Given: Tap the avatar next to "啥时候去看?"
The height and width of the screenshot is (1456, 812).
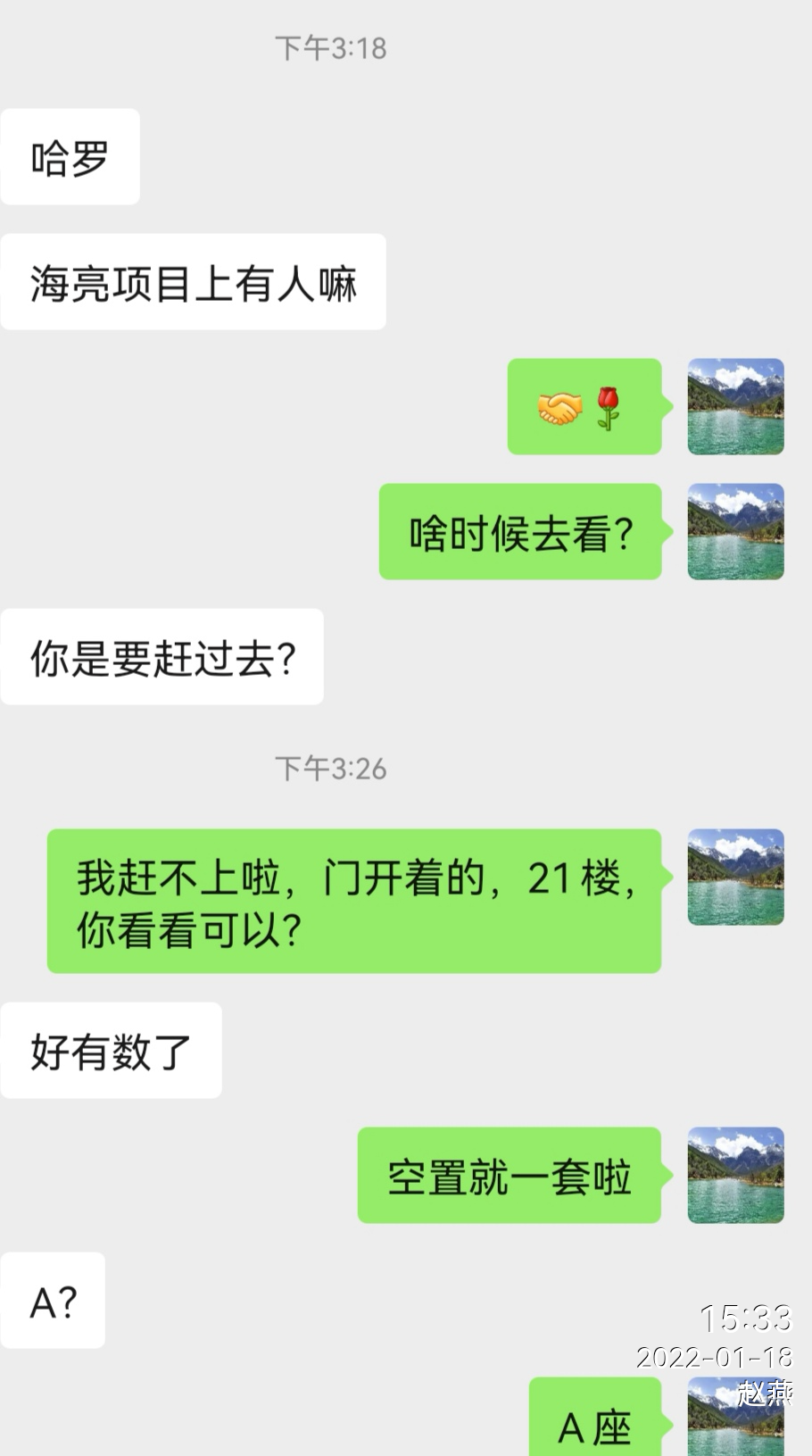Looking at the screenshot, I should click(735, 532).
